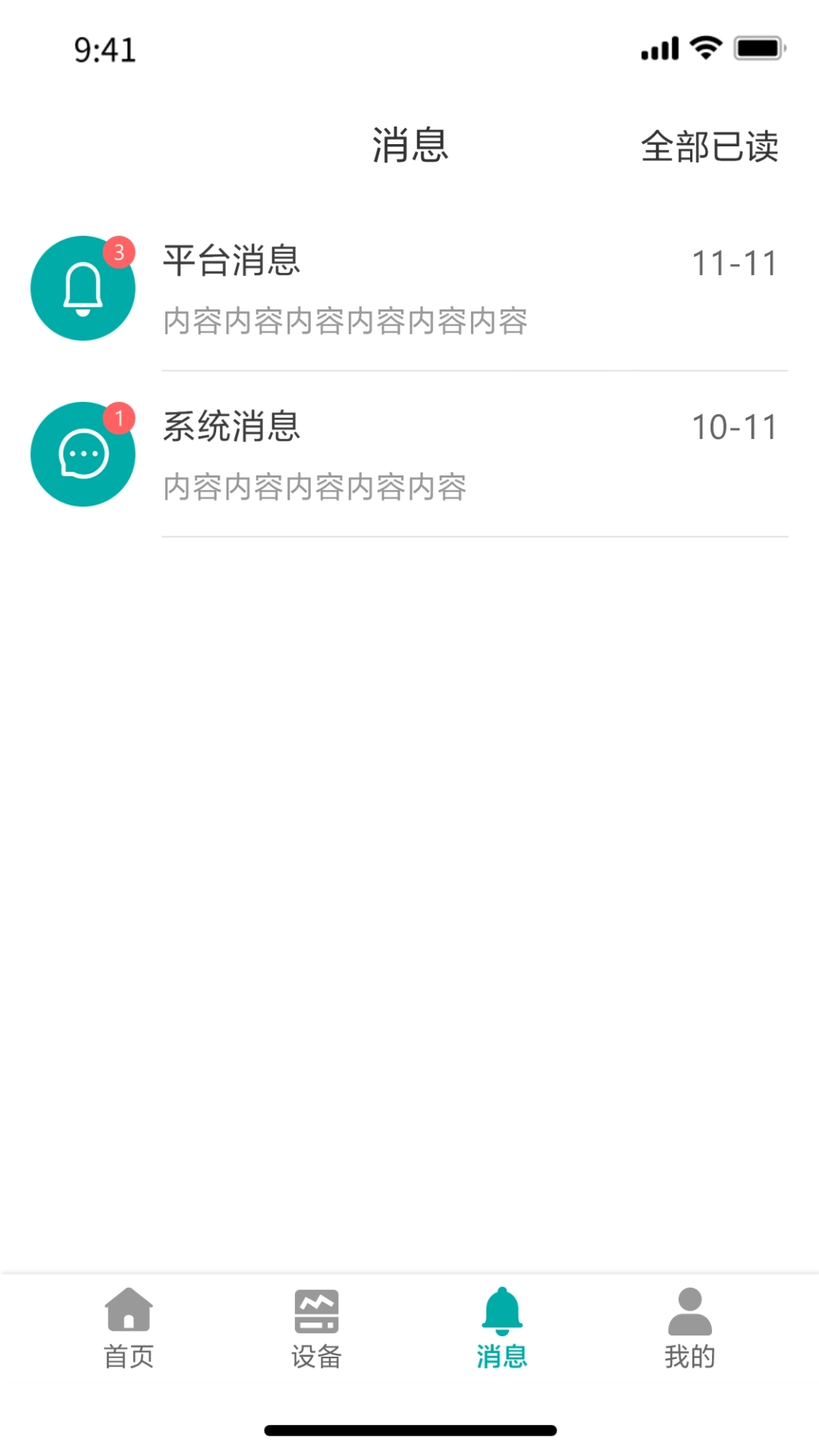819x1456 pixels.
Task: Mark all messages read via 全部已读
Action: coord(708,148)
